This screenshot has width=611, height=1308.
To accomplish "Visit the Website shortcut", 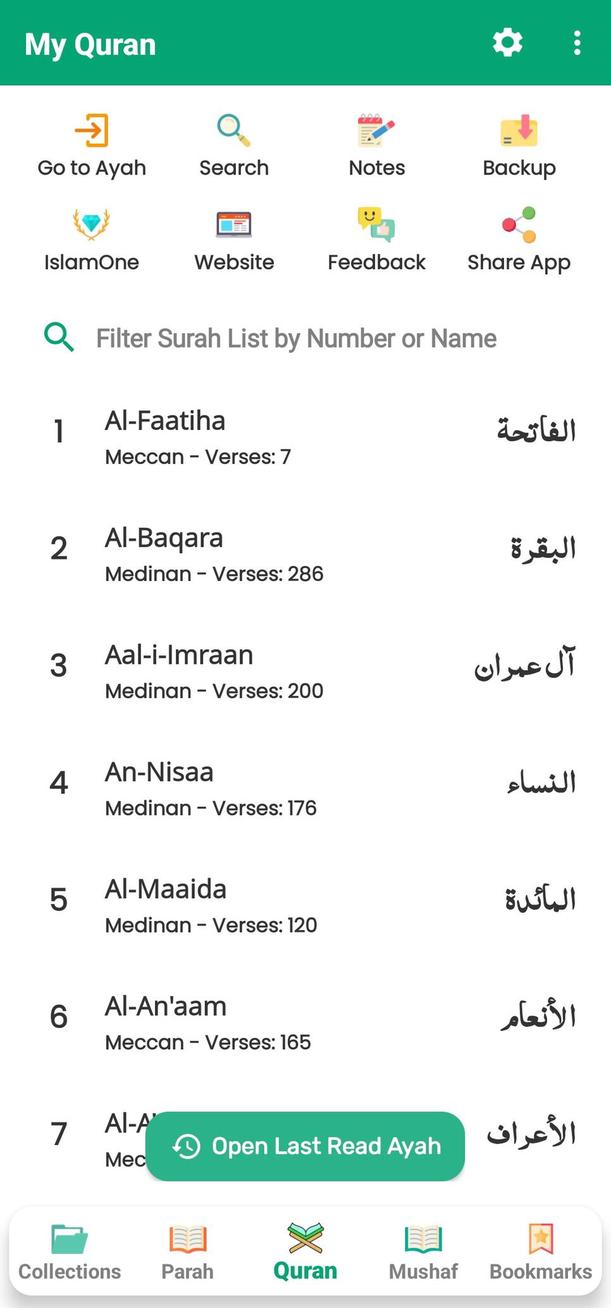I will click(234, 241).
